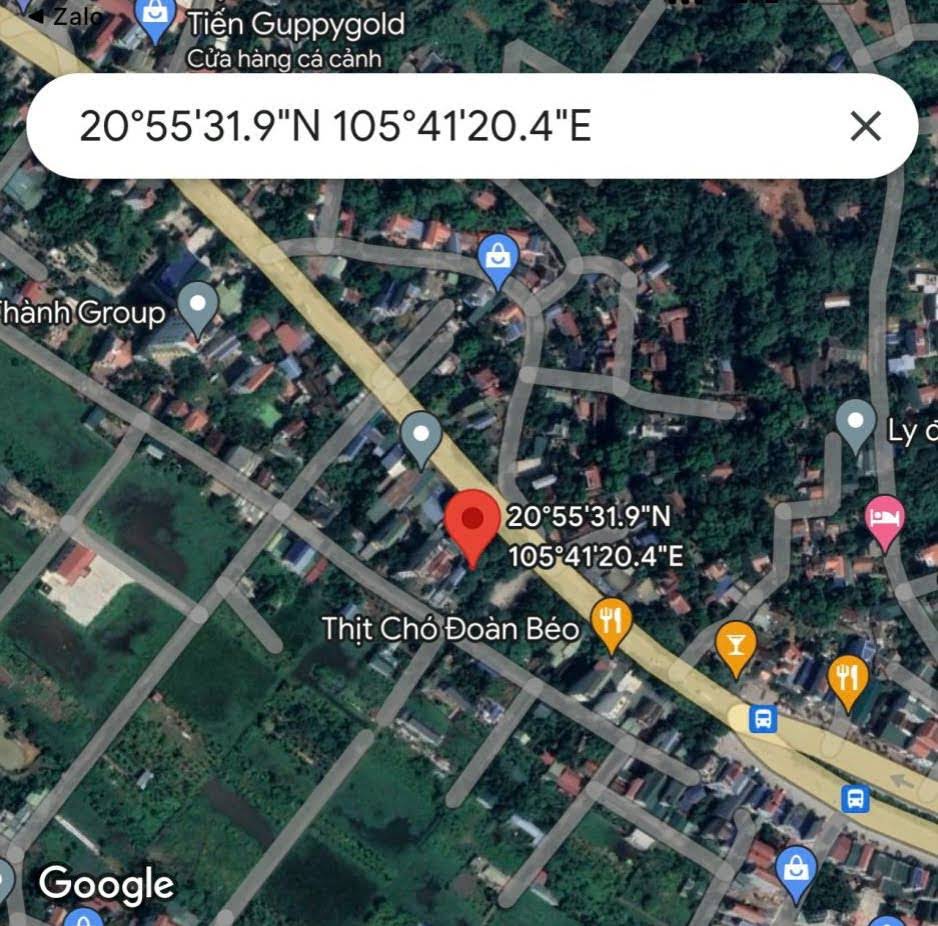This screenshot has width=938, height=926.
Task: Open the Tiến Guppygold shop pin
Action: [x=155, y=17]
